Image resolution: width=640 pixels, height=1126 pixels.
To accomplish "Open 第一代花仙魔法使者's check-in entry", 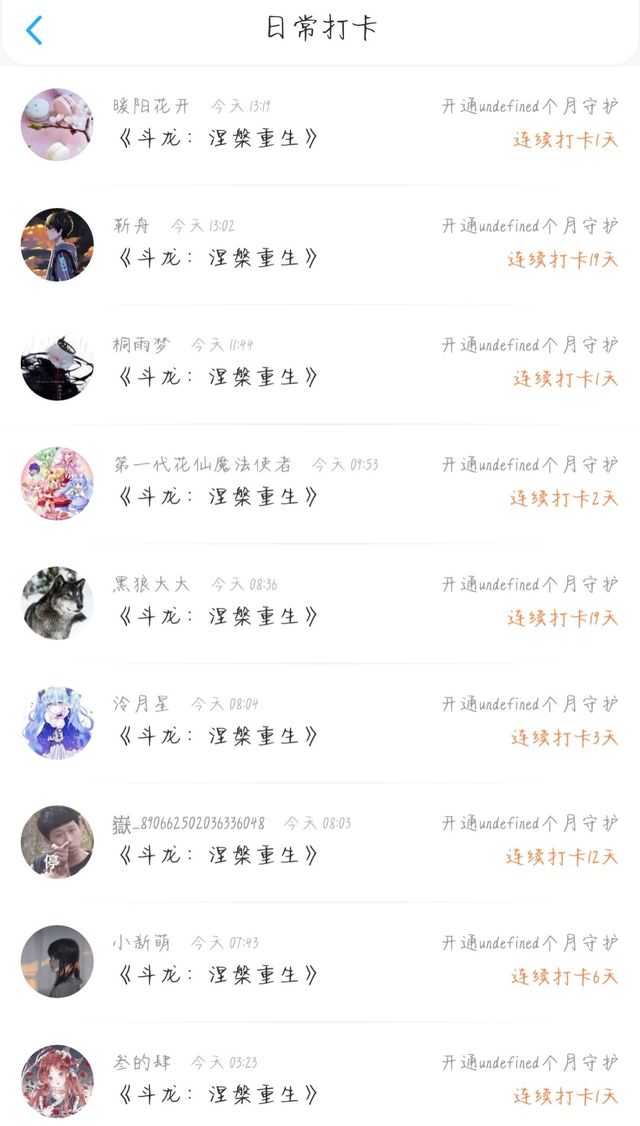I will 320,483.
